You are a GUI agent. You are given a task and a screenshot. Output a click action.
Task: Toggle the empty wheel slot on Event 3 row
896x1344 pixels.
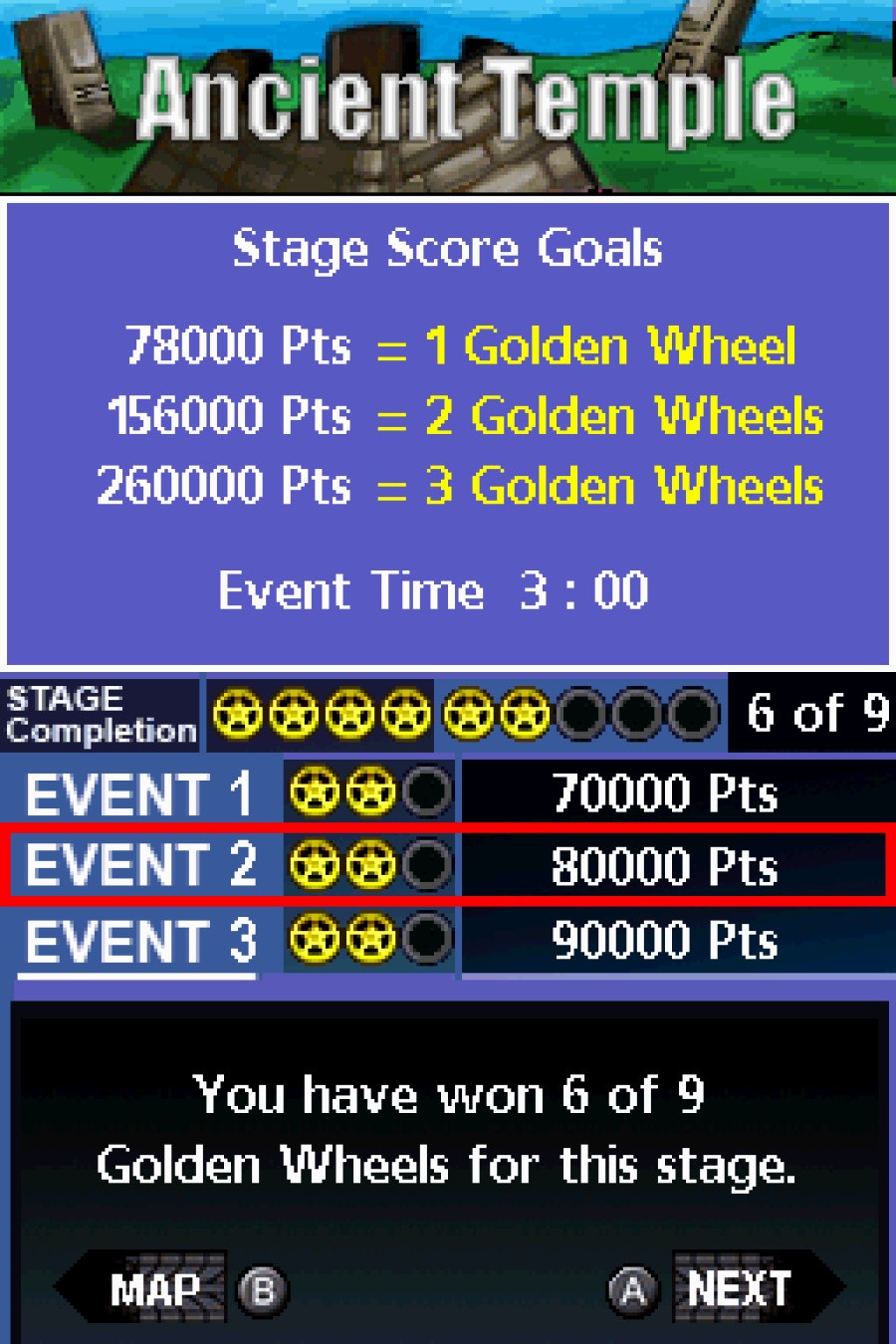pyautogui.click(x=426, y=938)
